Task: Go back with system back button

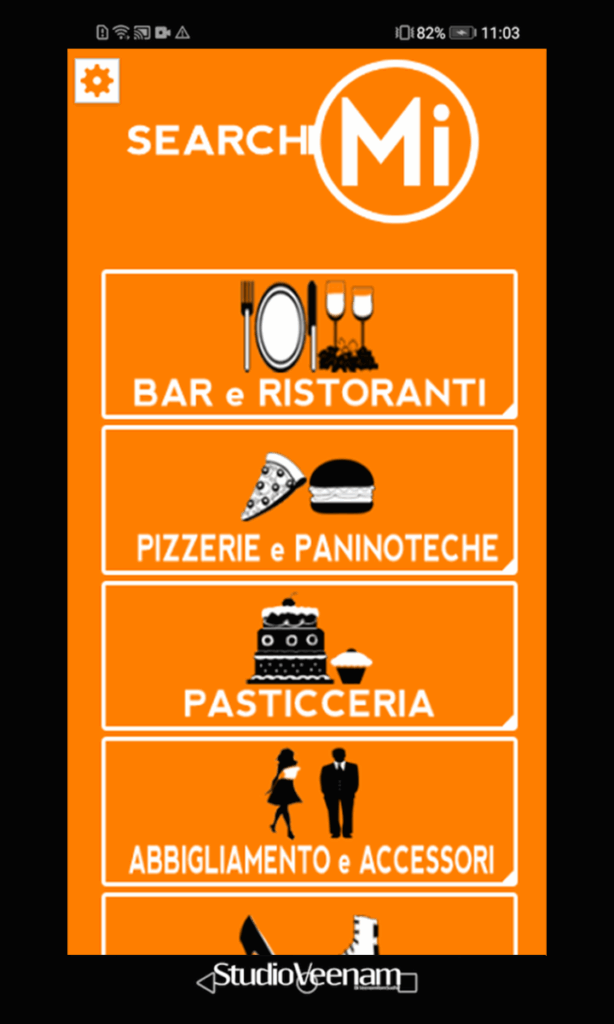Action: pos(205,982)
